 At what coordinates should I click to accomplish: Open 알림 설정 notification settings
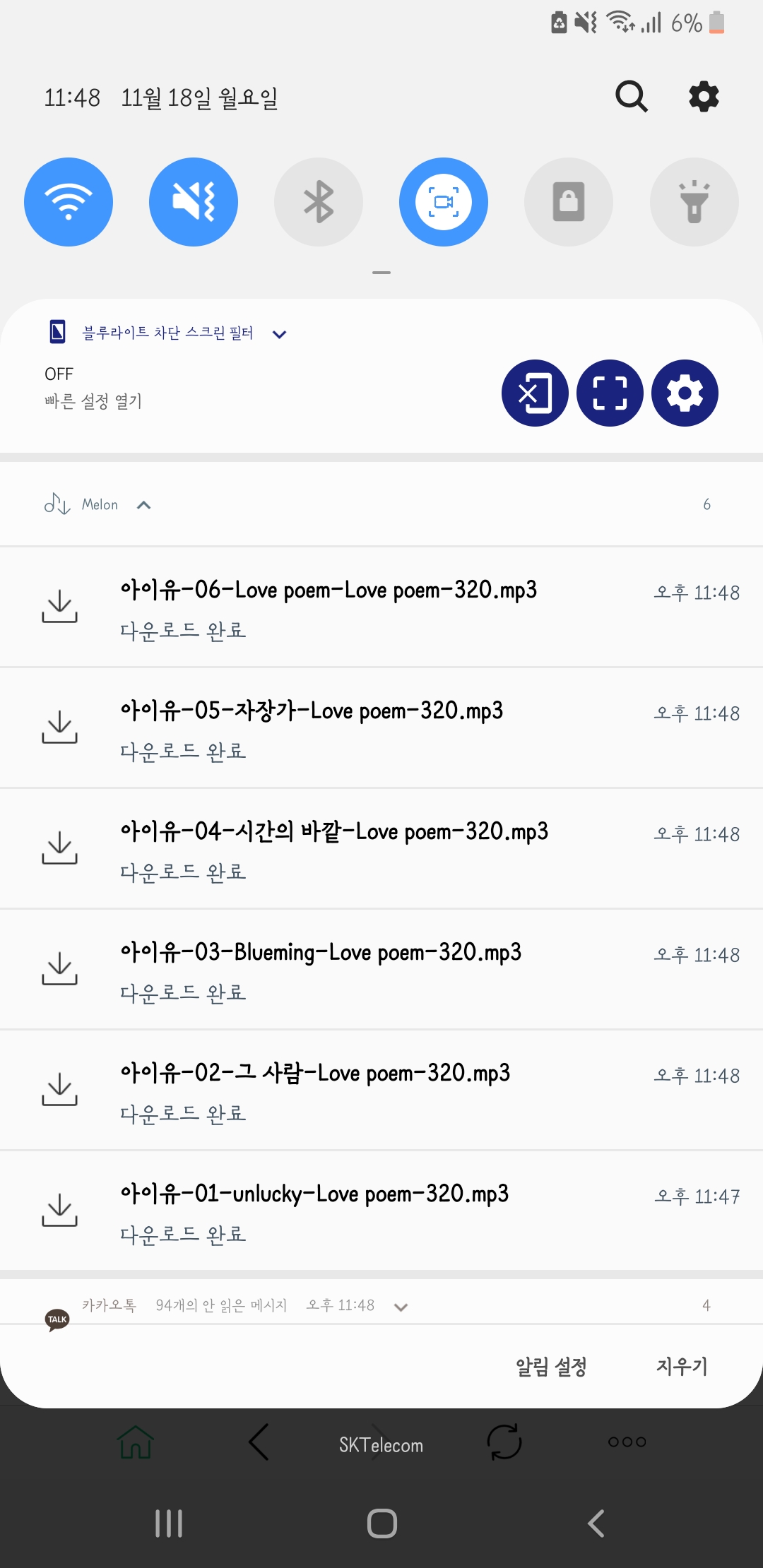(551, 1365)
